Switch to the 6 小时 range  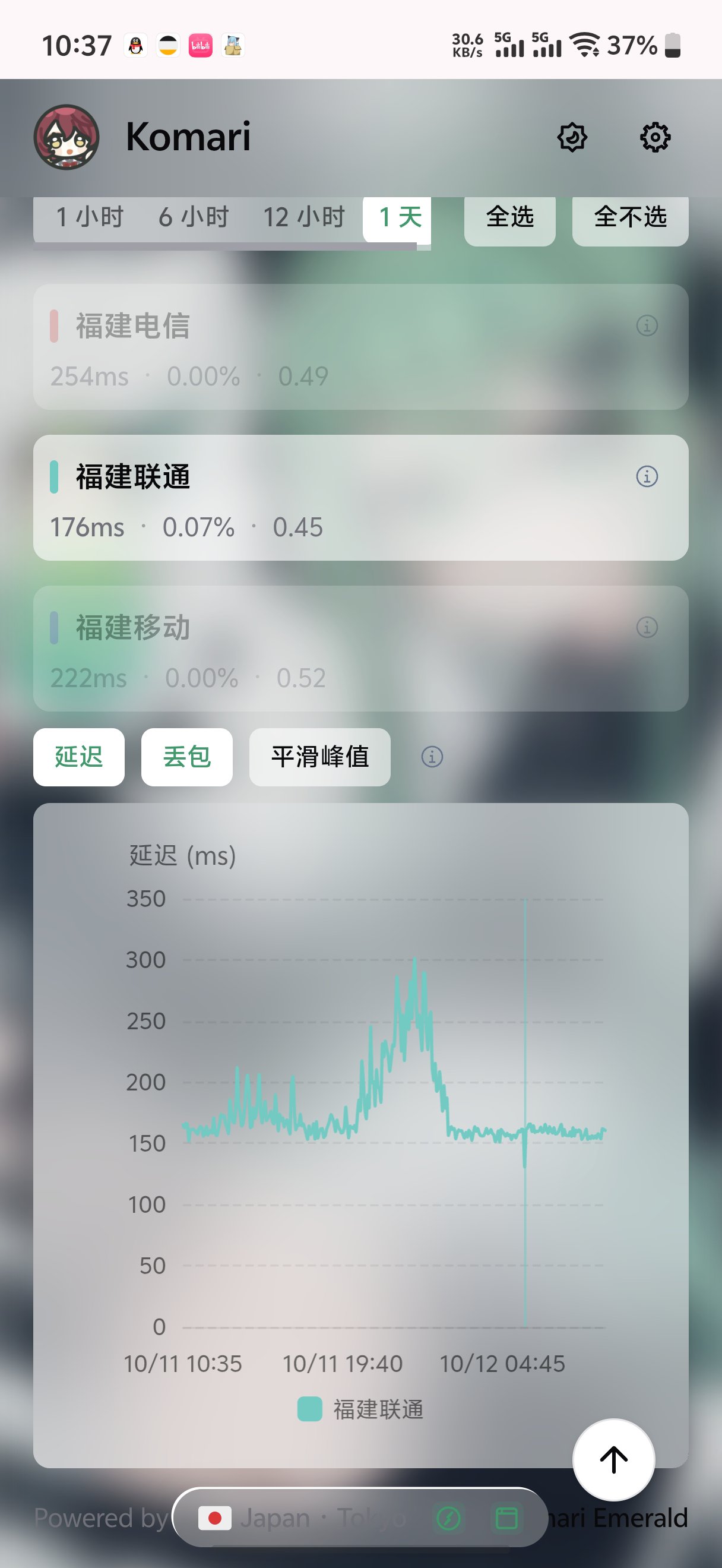194,217
